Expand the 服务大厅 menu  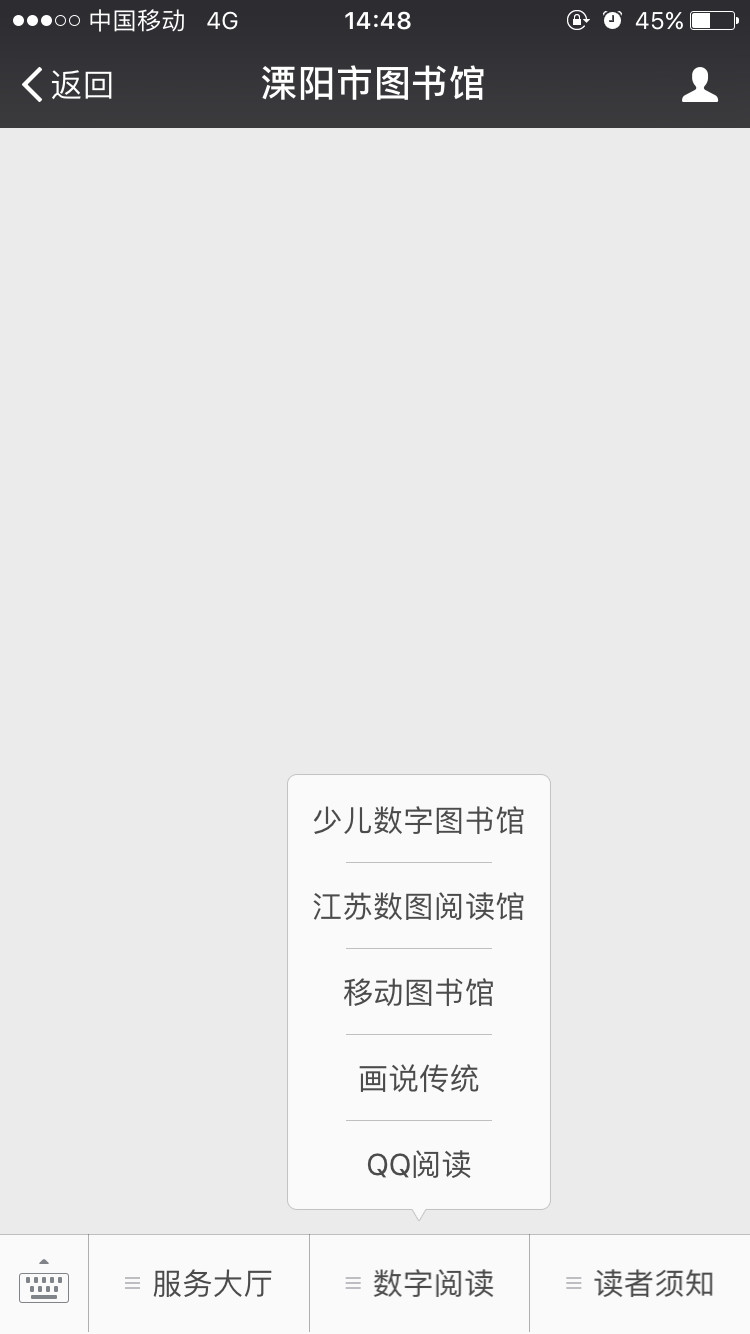pos(199,1284)
